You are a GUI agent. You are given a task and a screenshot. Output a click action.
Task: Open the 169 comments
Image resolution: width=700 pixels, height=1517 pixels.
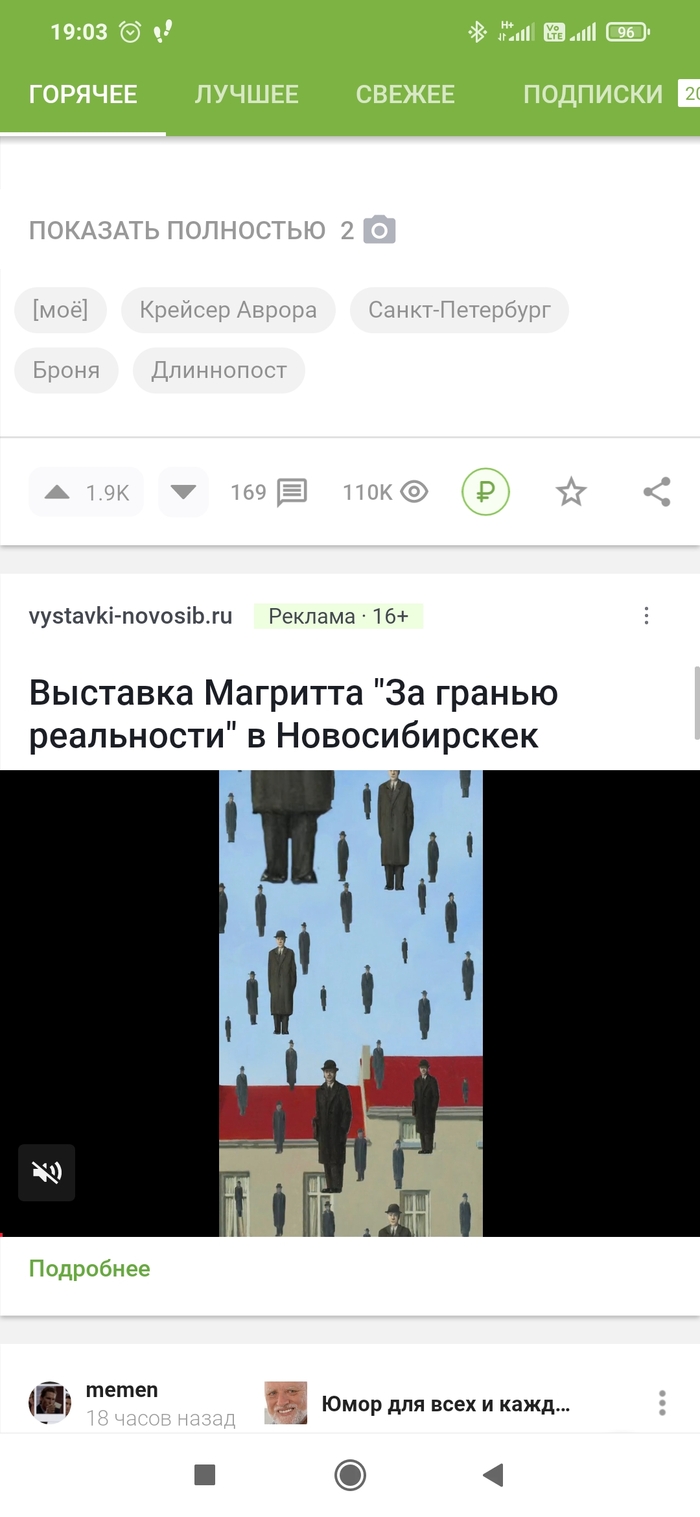(x=268, y=492)
